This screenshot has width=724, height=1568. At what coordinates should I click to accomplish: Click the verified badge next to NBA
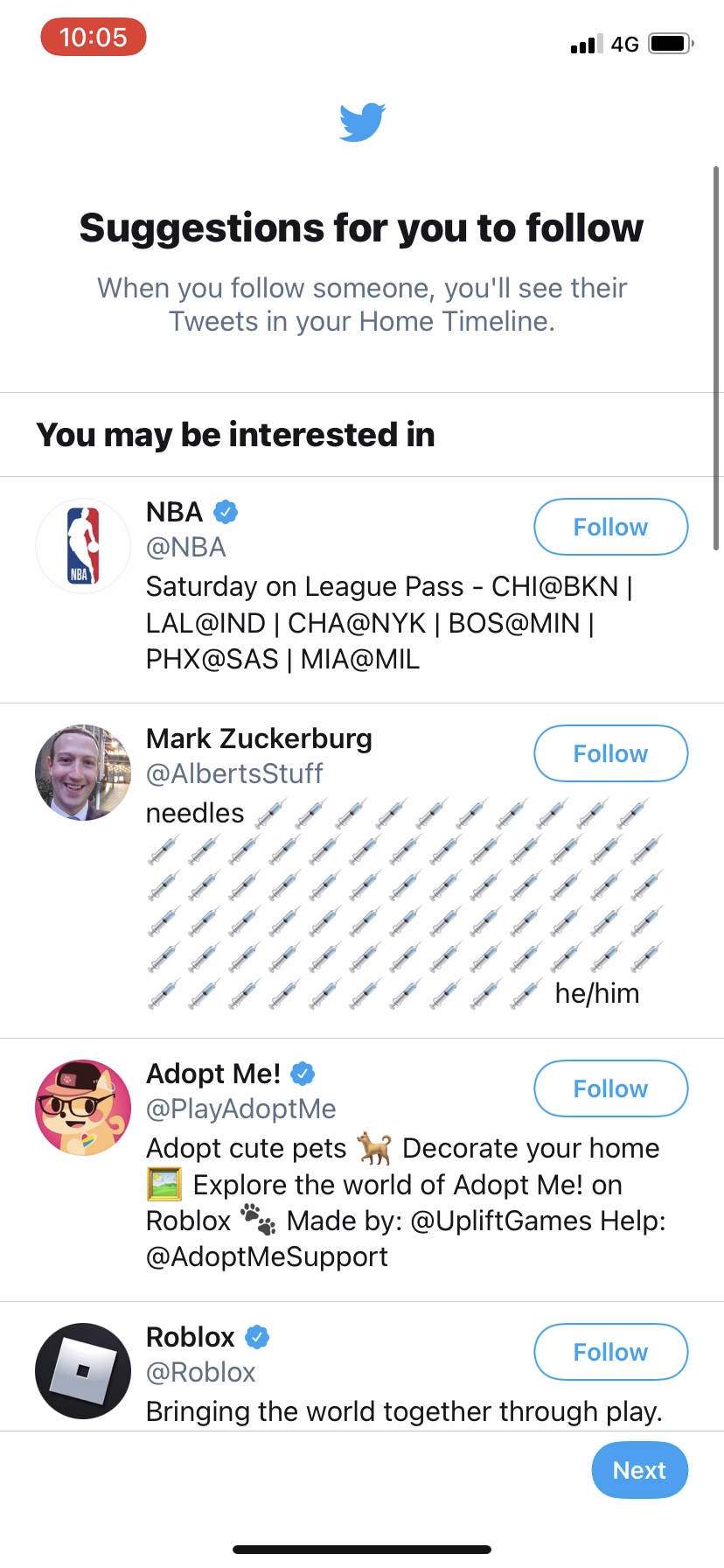226,512
